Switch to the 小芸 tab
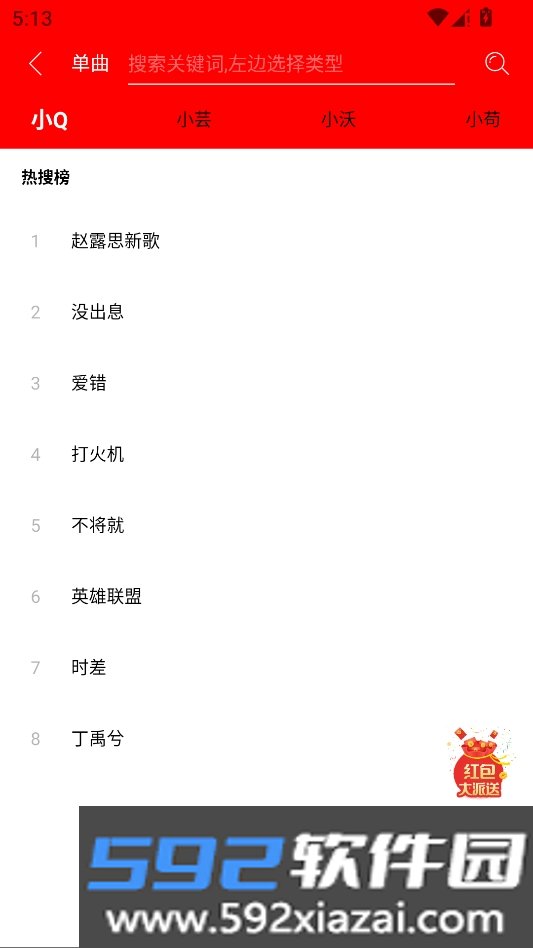Image resolution: width=533 pixels, height=948 pixels. 194,120
